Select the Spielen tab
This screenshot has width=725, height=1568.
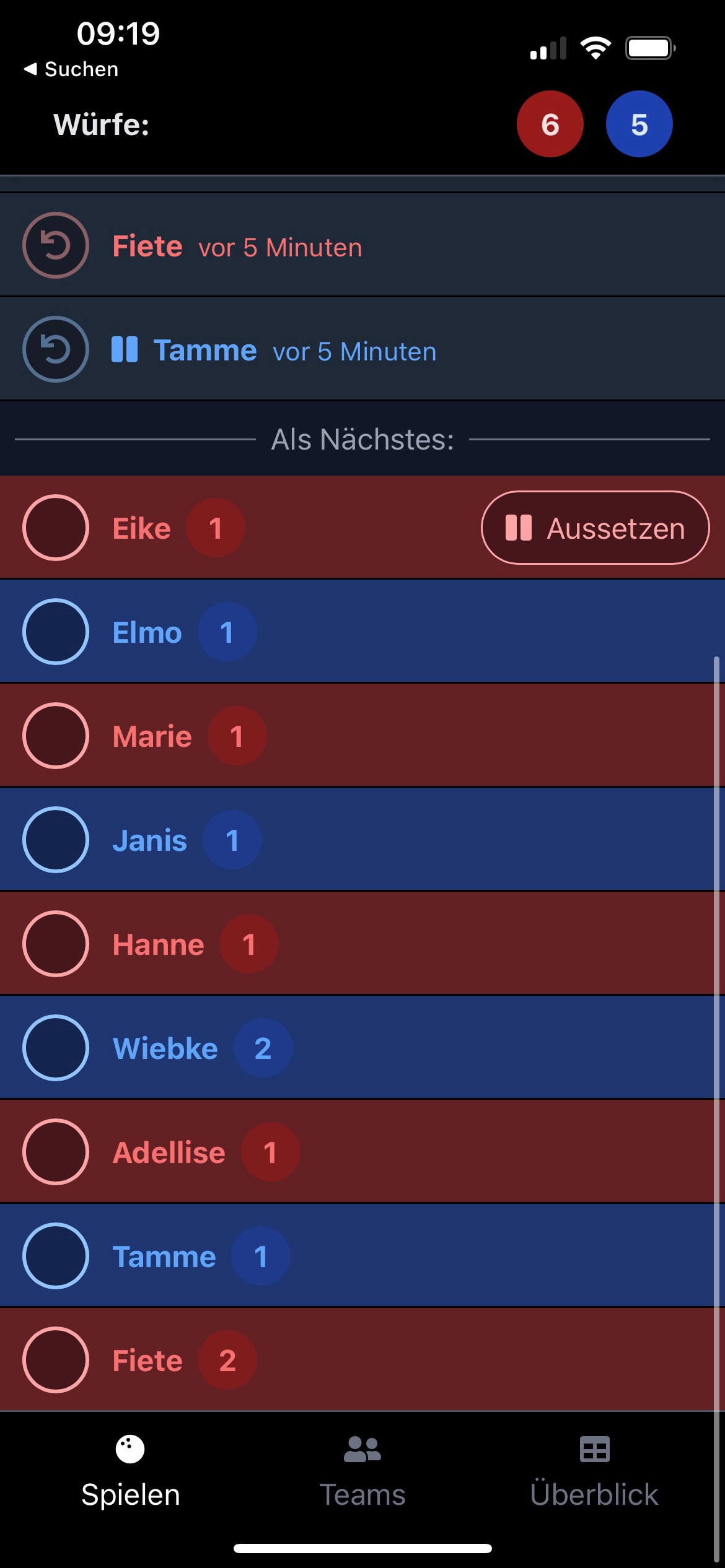click(x=131, y=1471)
